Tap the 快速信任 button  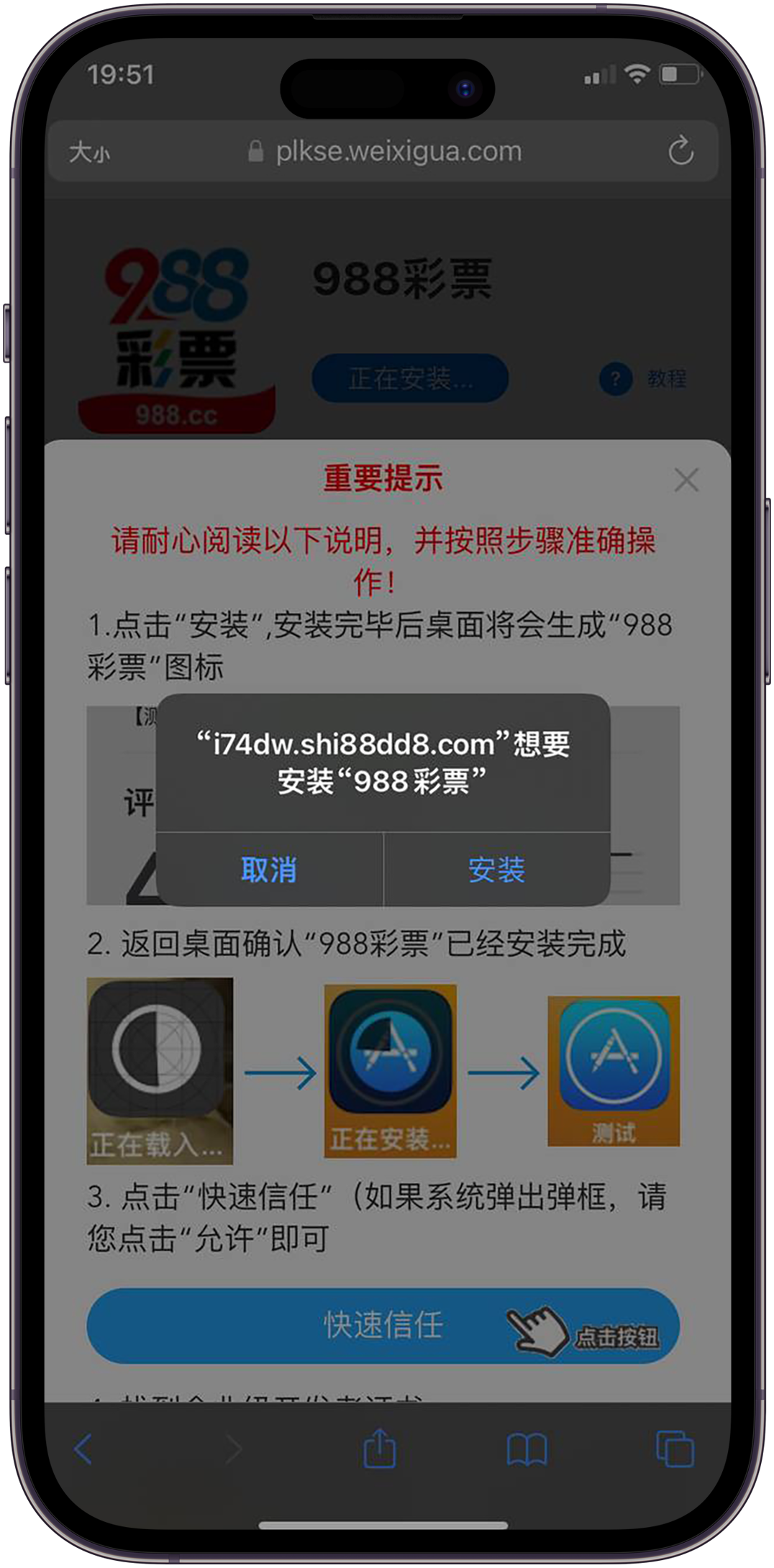[383, 1325]
